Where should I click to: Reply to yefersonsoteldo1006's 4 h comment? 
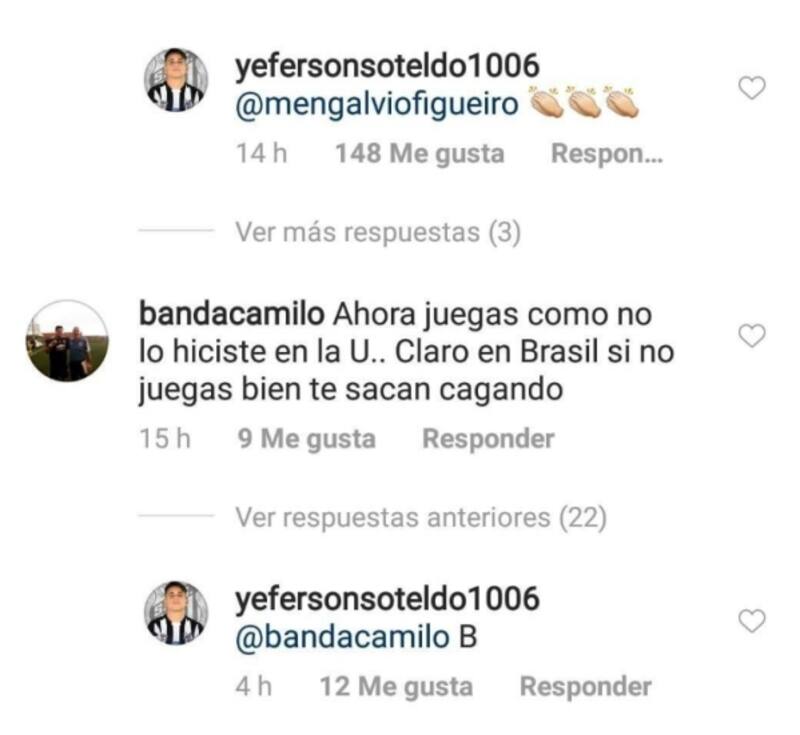[585, 687]
